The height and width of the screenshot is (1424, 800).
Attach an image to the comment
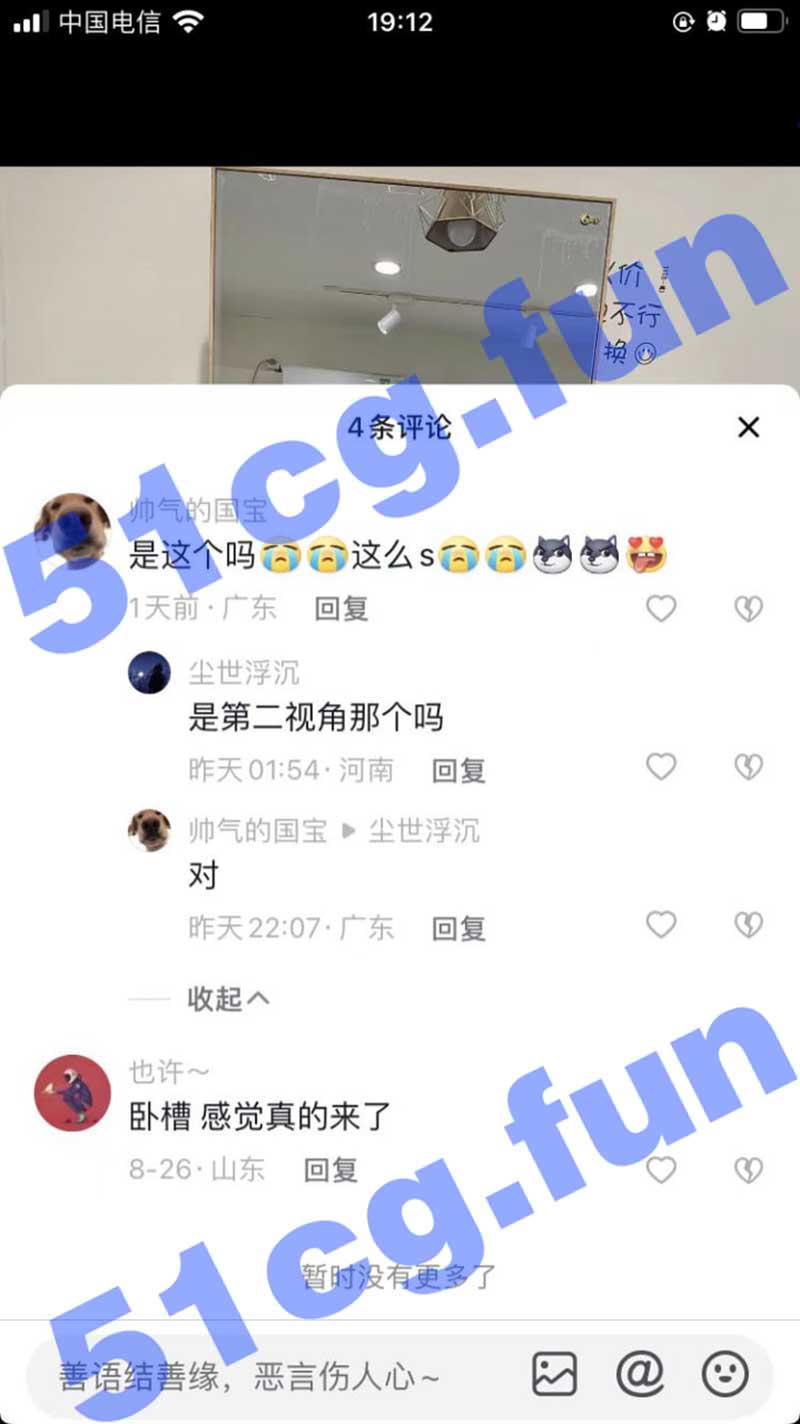pyautogui.click(x=554, y=1375)
